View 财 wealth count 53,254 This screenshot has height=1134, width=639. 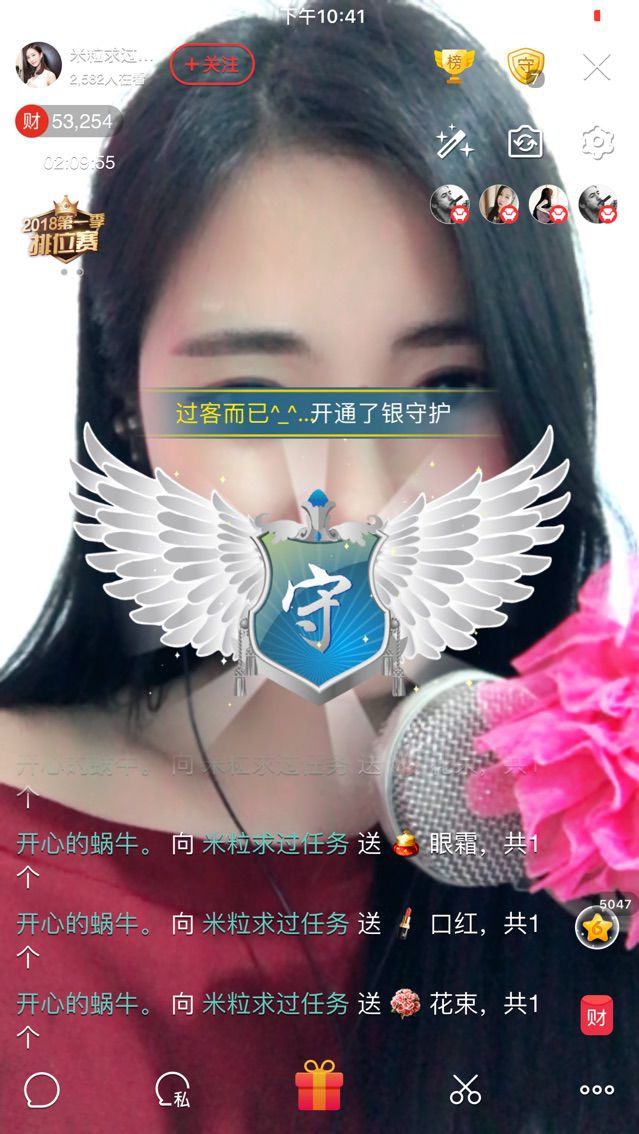click(68, 122)
